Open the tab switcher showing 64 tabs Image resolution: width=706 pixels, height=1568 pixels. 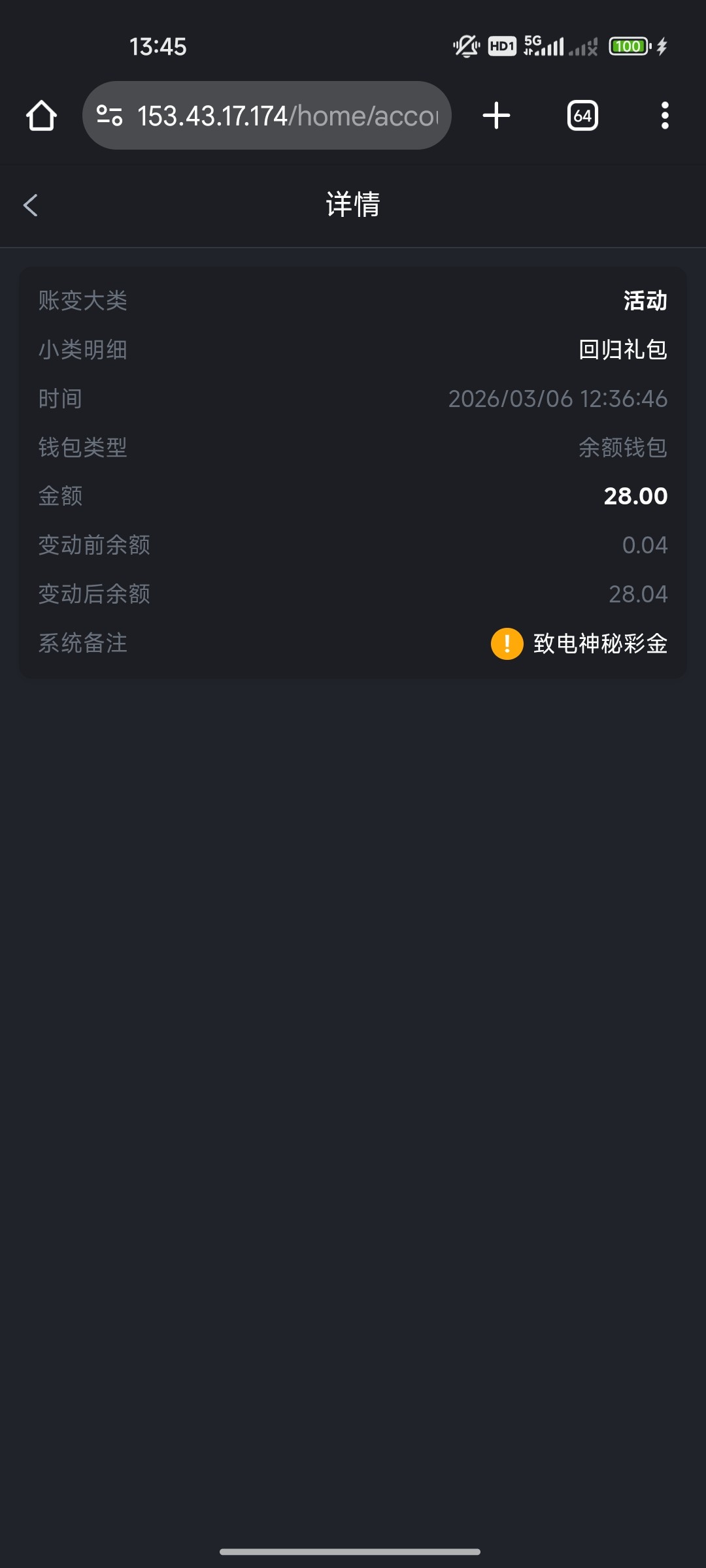582,115
